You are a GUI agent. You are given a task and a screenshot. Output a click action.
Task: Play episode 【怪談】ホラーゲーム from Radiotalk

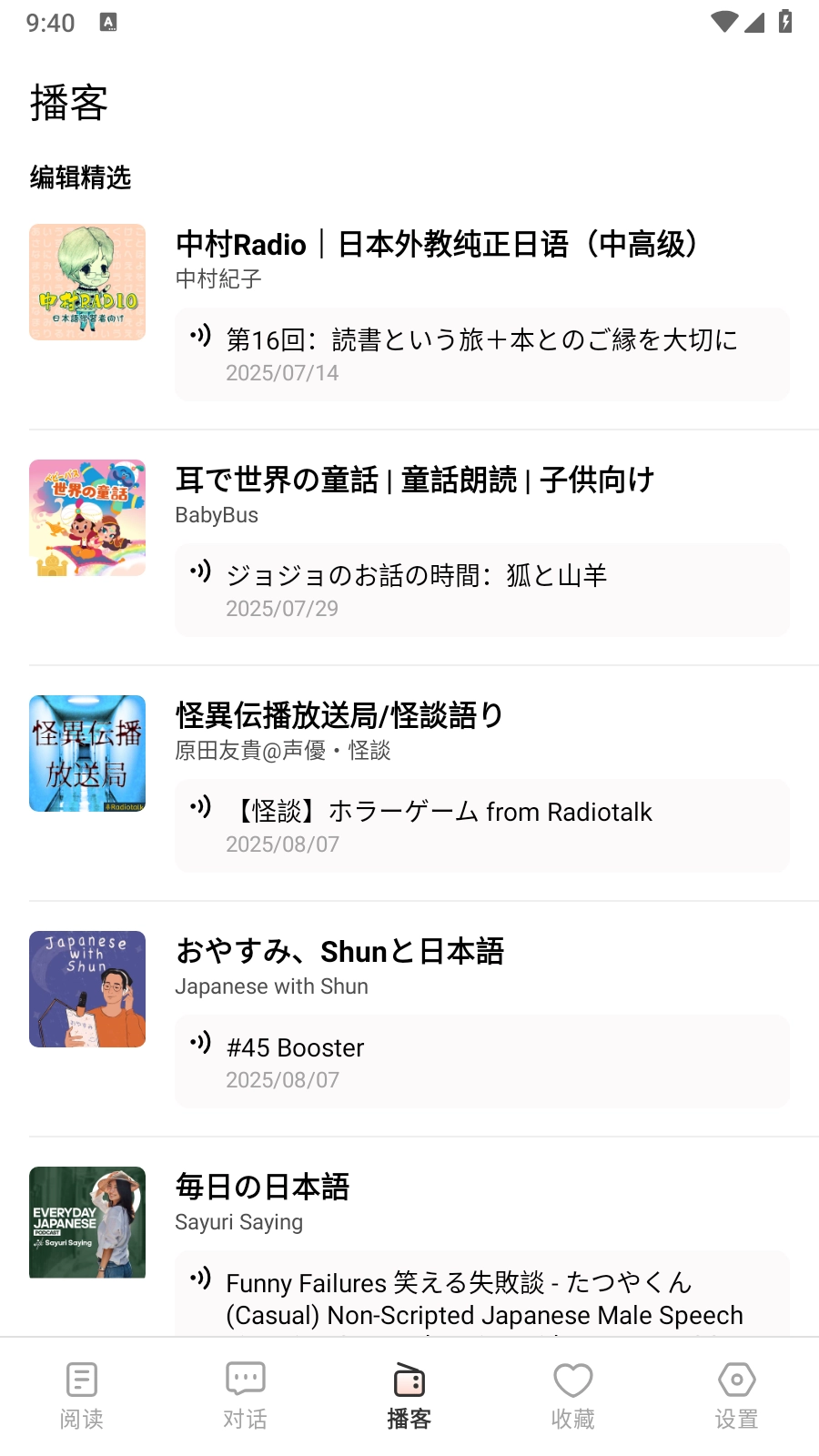[x=482, y=826]
